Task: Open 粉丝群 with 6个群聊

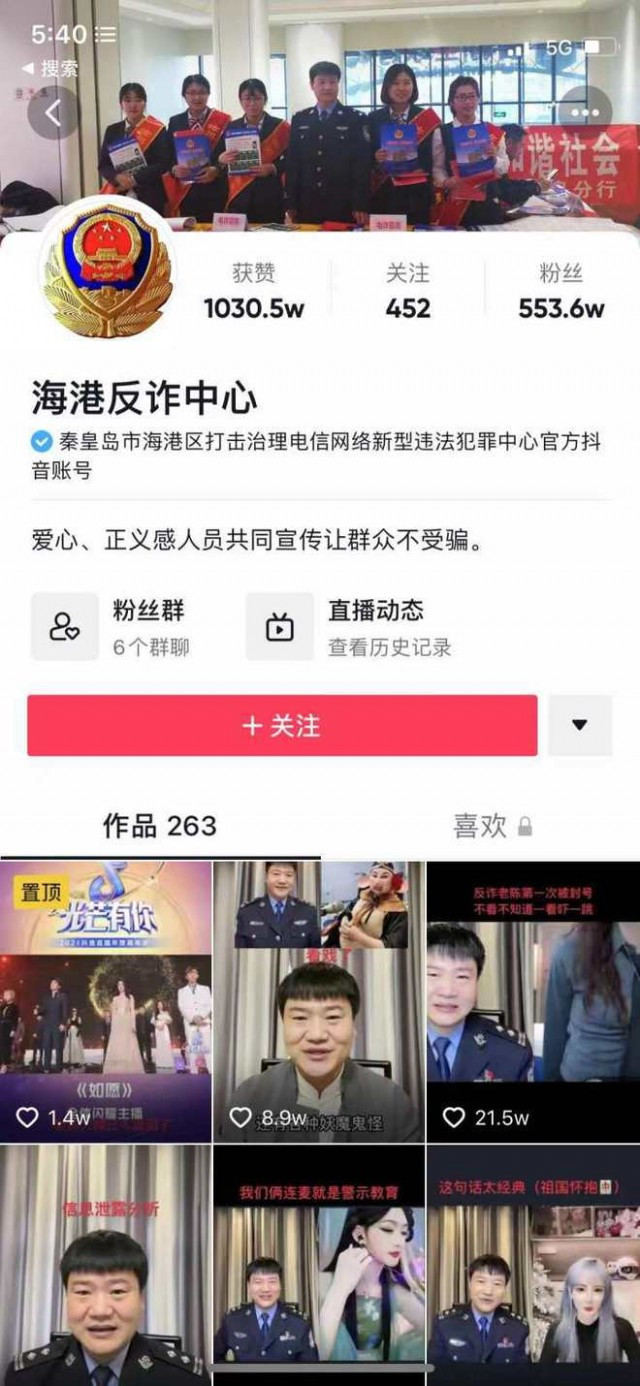Action: point(120,626)
